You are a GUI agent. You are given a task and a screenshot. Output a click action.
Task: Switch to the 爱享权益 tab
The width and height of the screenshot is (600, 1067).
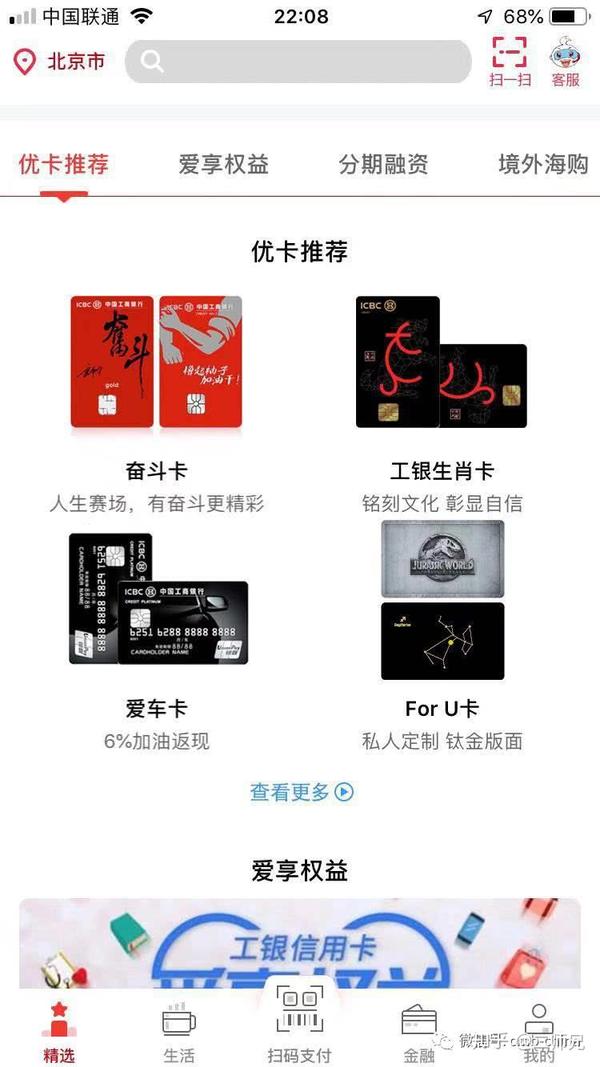(x=223, y=164)
